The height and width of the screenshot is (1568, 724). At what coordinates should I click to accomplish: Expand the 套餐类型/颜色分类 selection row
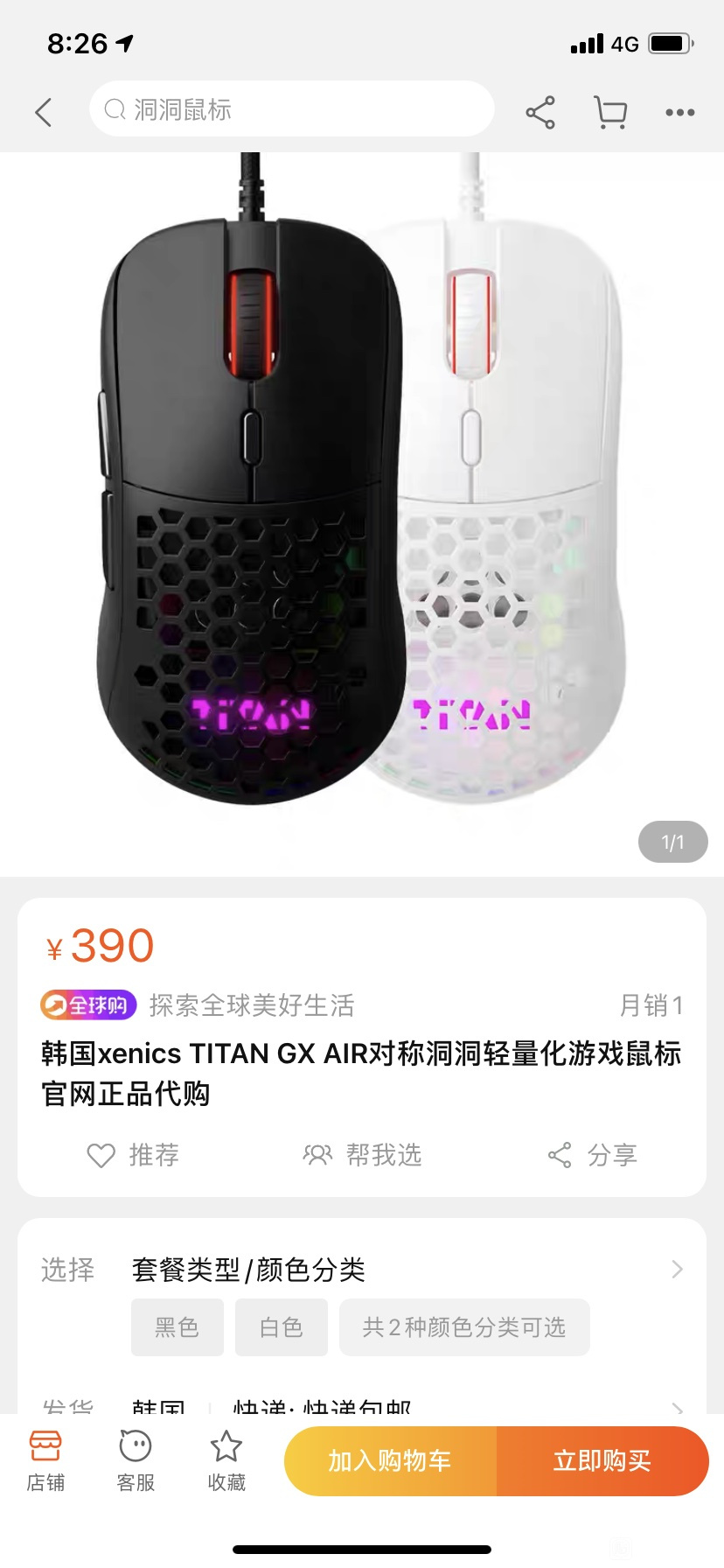pos(362,1270)
